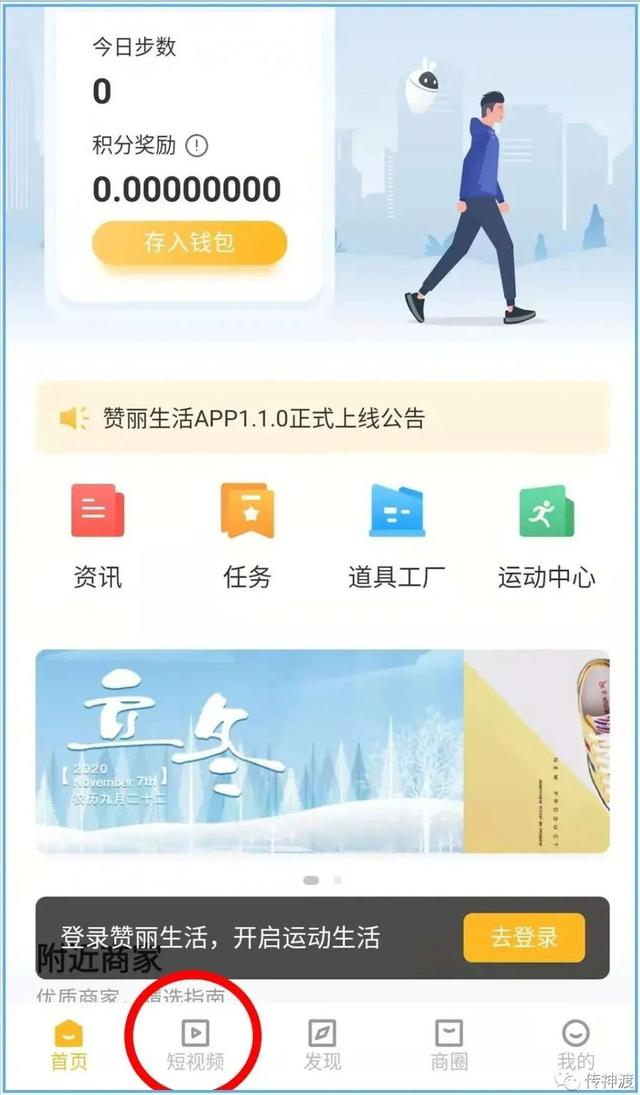
Task: Switch to the 发现 tab
Action: (322, 1043)
